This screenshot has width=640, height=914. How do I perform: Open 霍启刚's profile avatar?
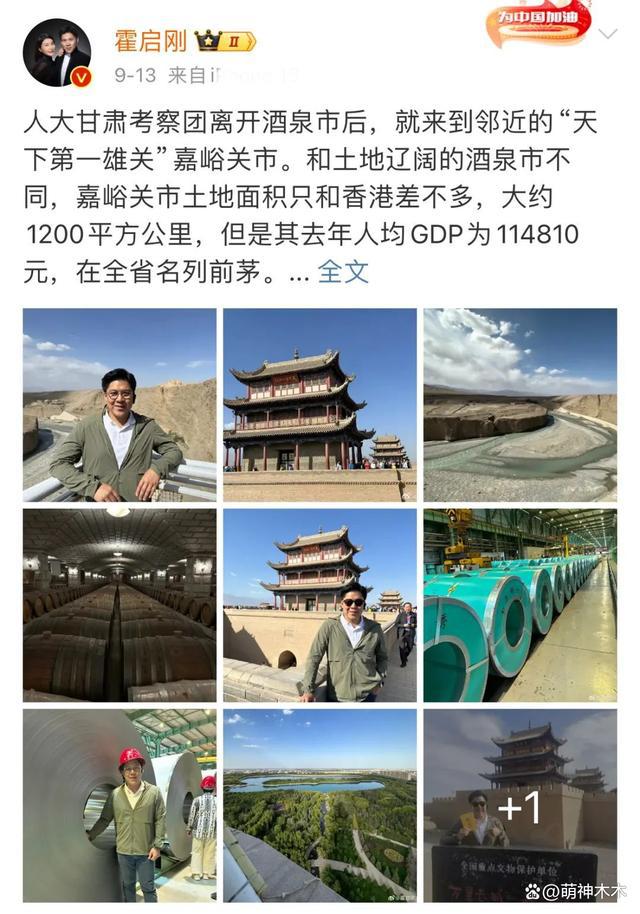pyautogui.click(x=57, y=53)
